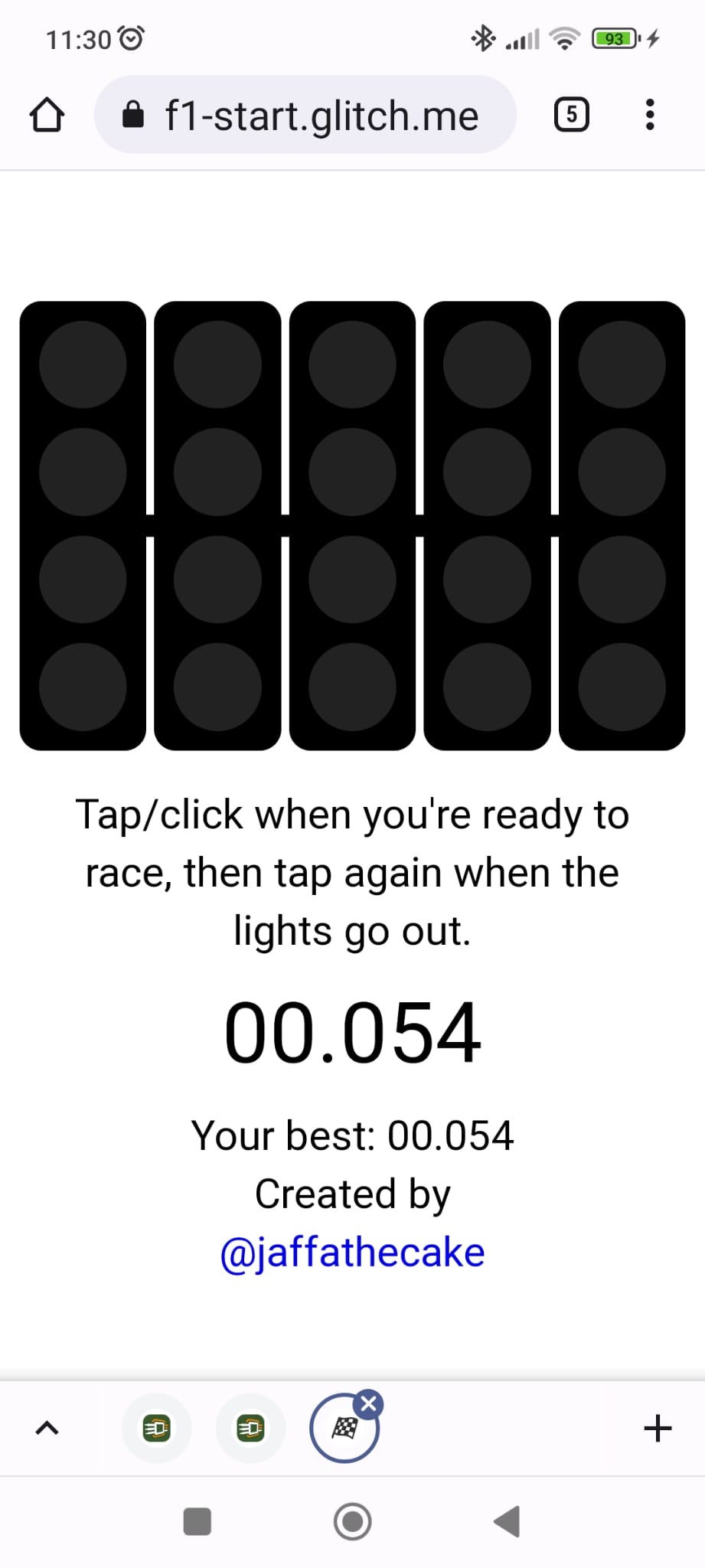Open the @jaffathecake link
This screenshot has height=1568, width=705.
click(352, 1253)
